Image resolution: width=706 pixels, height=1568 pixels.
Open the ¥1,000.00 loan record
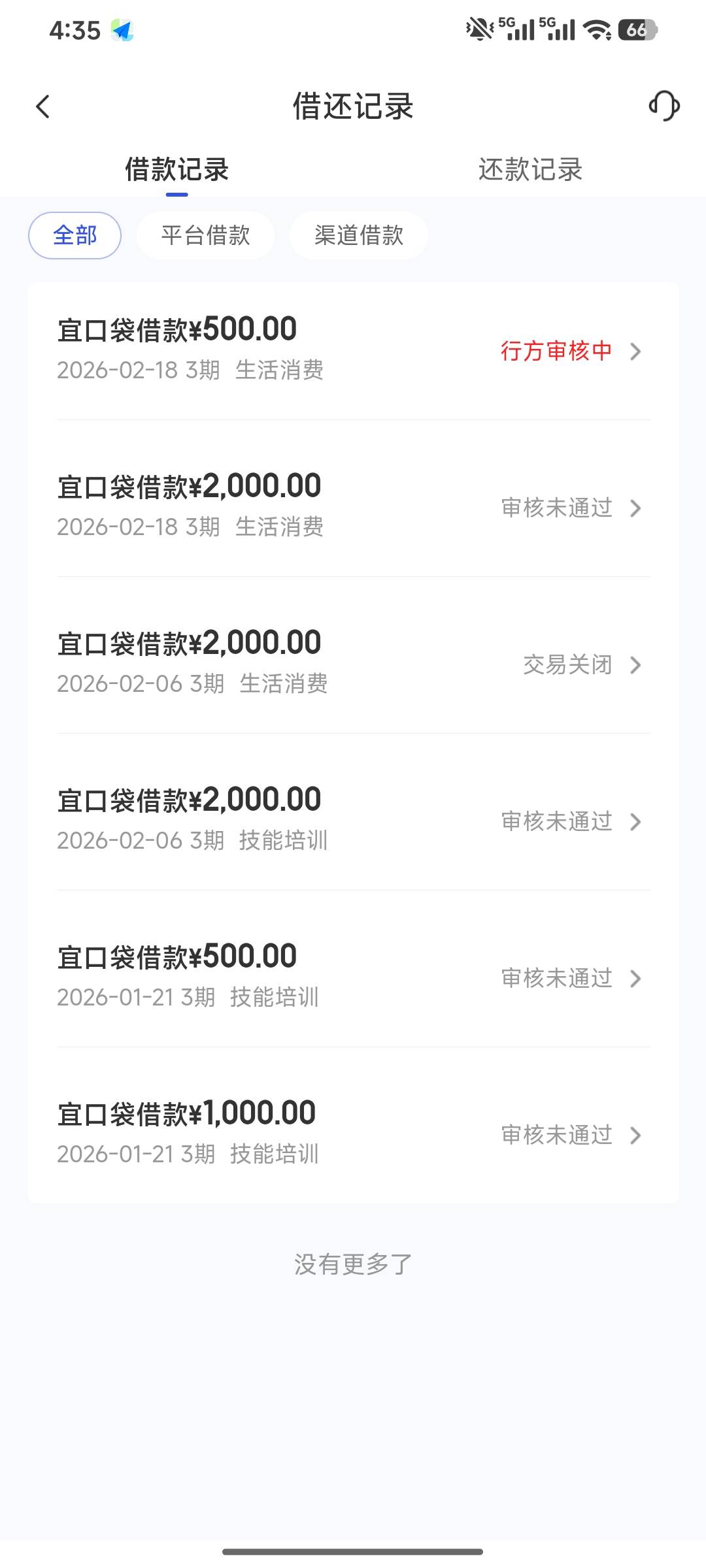click(x=353, y=1134)
